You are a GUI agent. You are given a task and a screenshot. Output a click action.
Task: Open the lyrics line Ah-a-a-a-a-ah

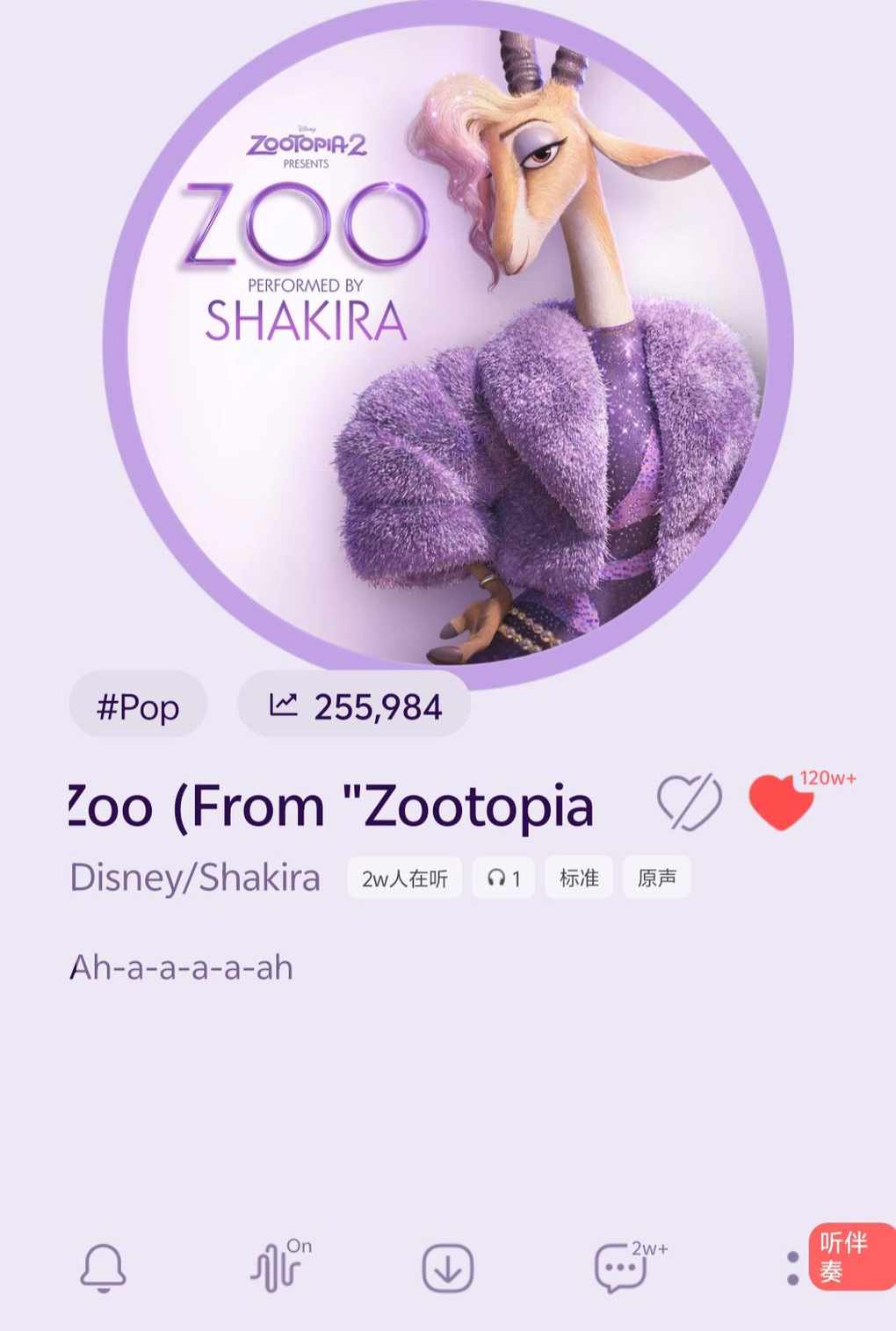[x=181, y=967]
